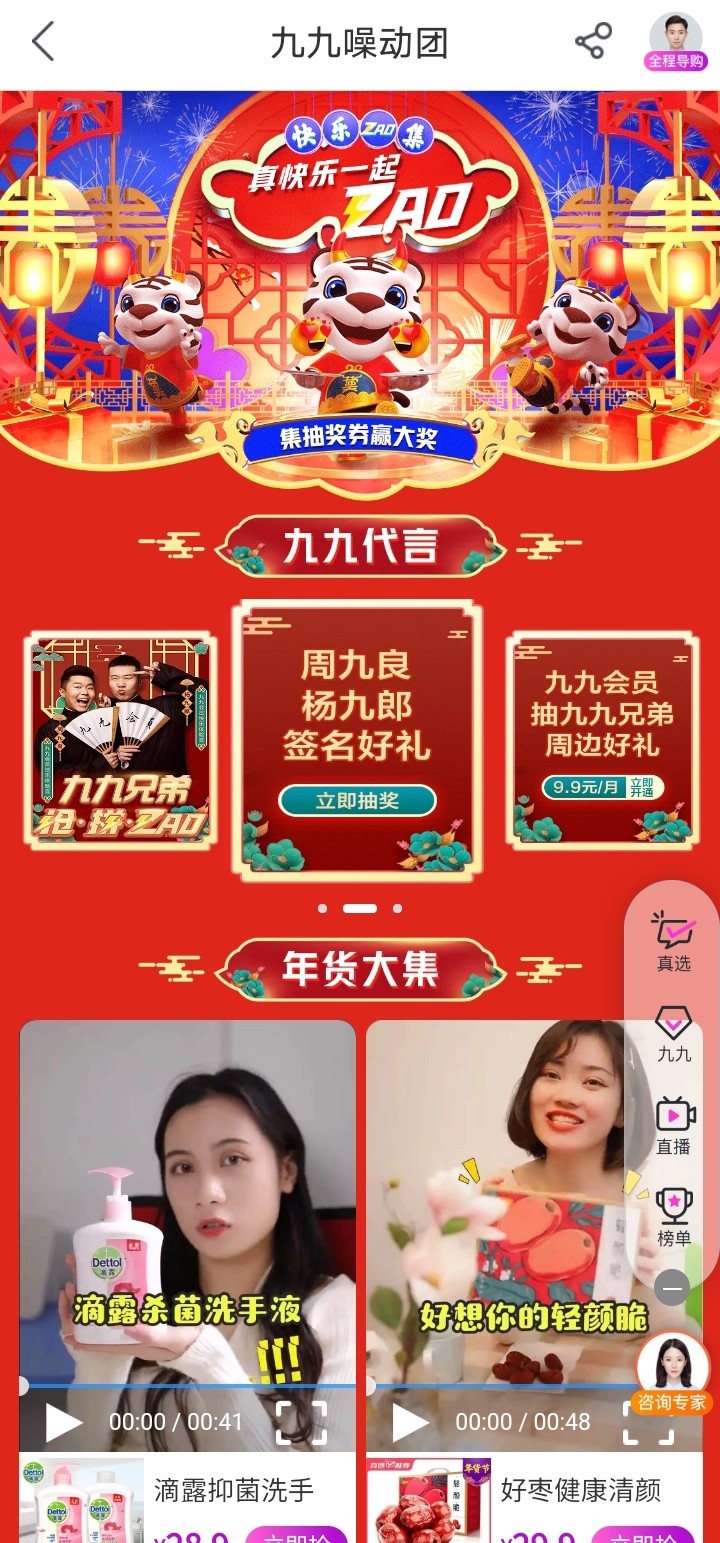Open 直播 in the side menu

pos(673,1125)
